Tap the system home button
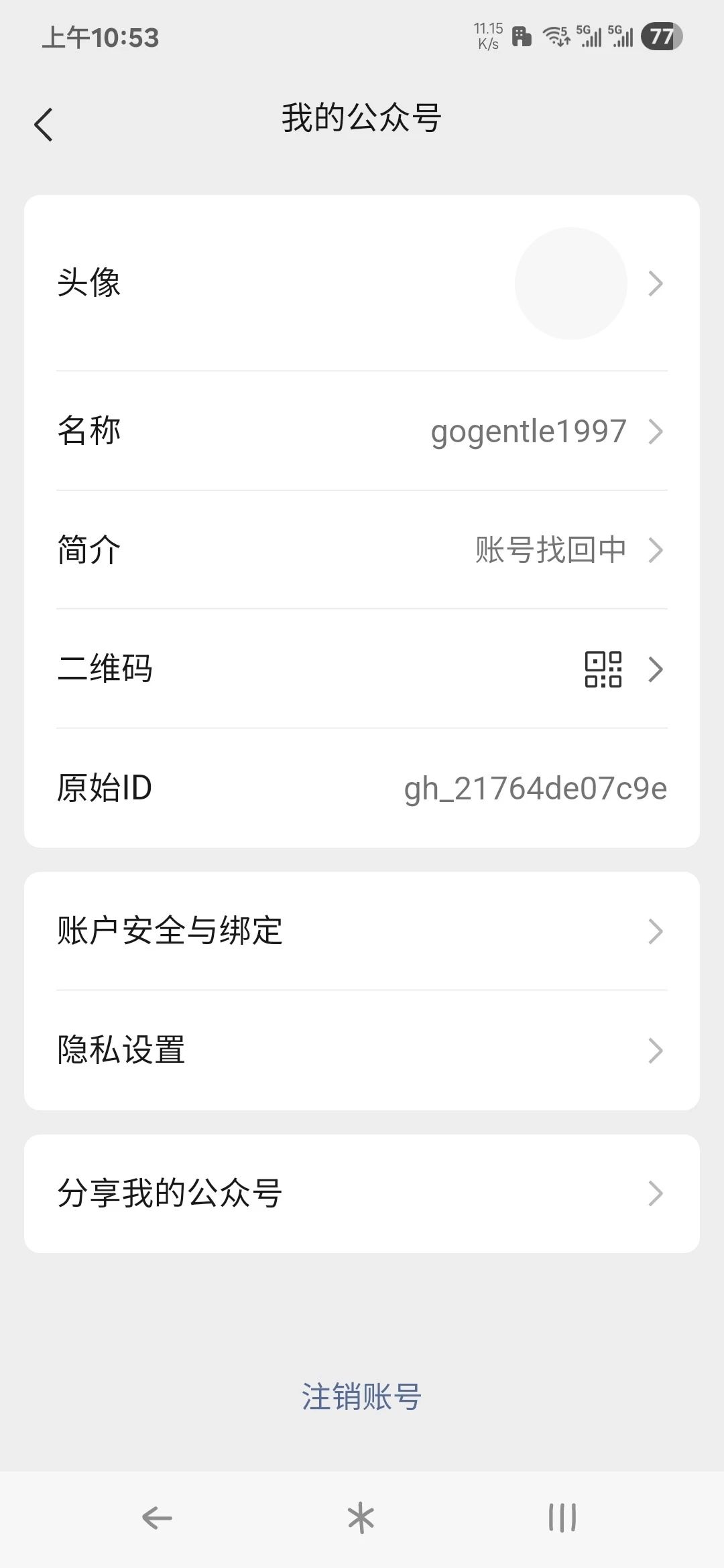The image size is (724, 1568). (x=361, y=1518)
